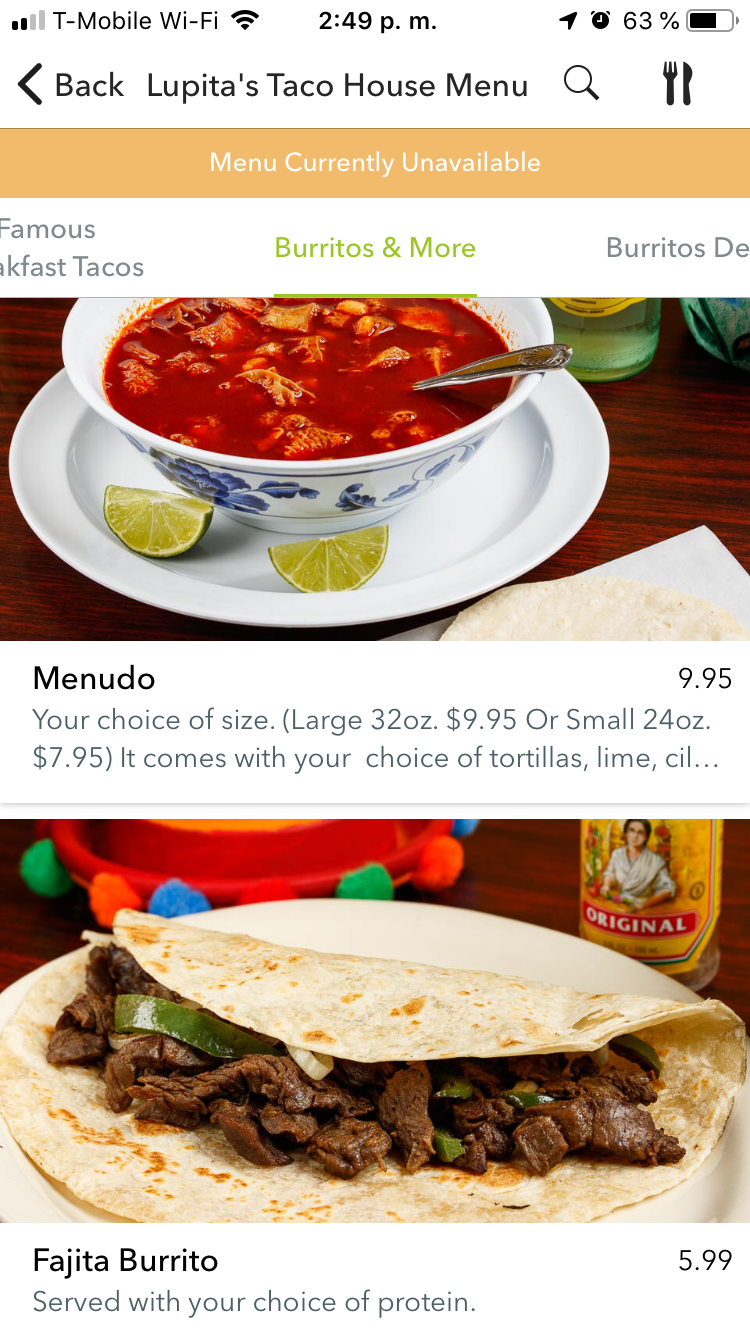The image size is (750, 1334).
Task: Open the search function
Action: click(x=582, y=84)
